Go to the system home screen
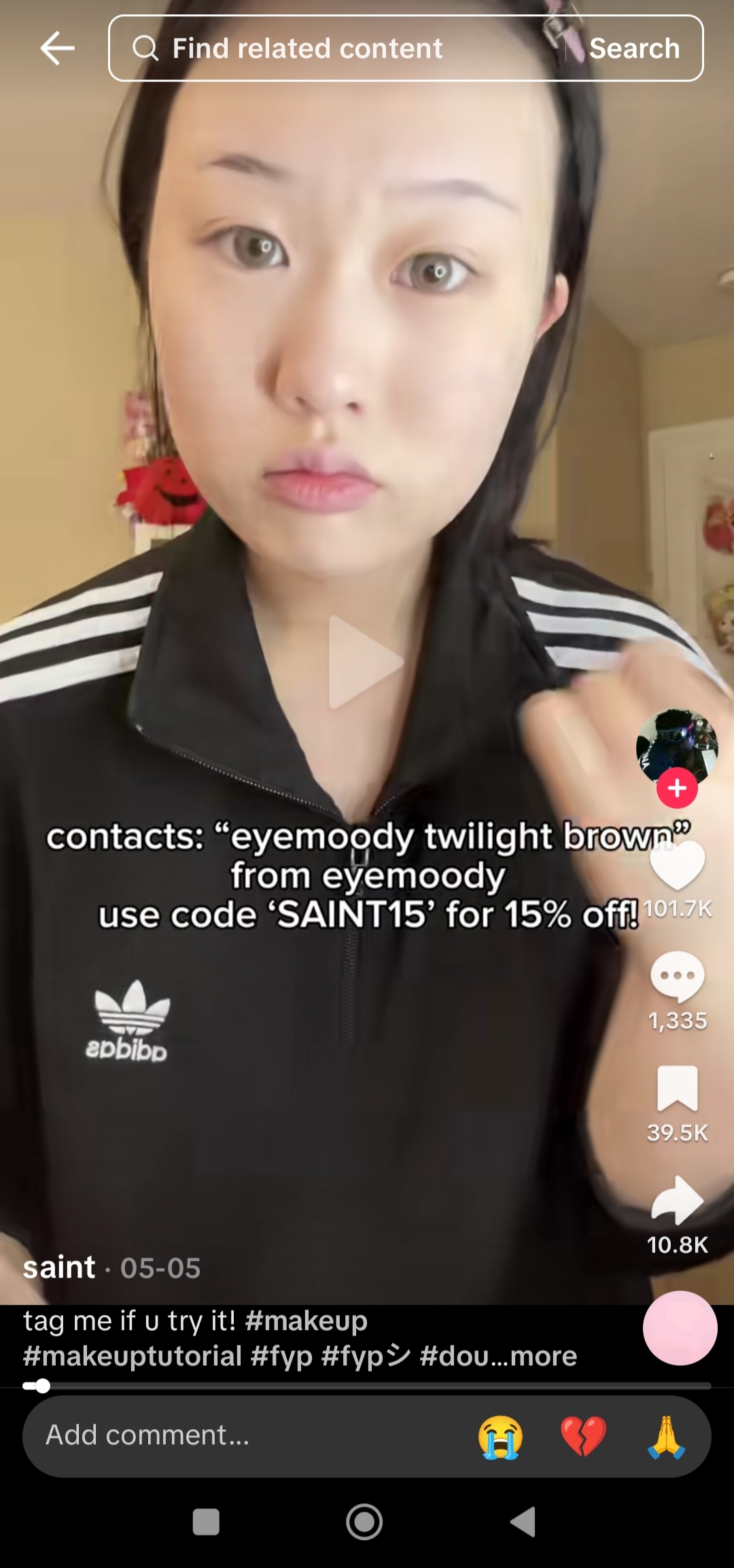This screenshot has height=1568, width=734. pyautogui.click(x=364, y=1522)
